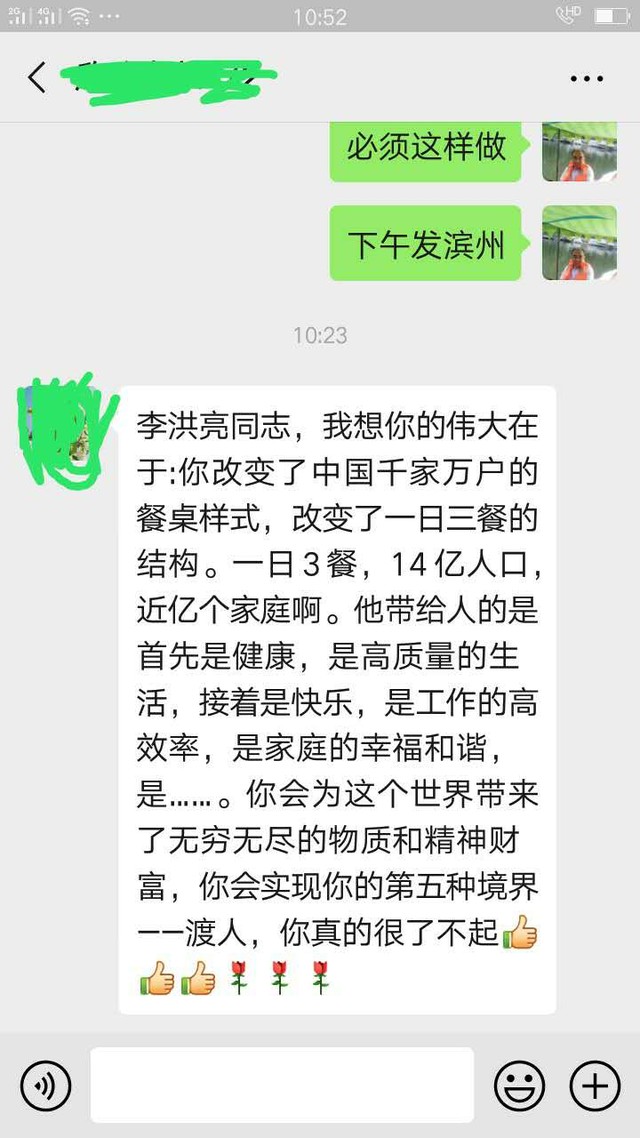Open the emoji sticker panel
This screenshot has width=640, height=1138.
[520, 1086]
